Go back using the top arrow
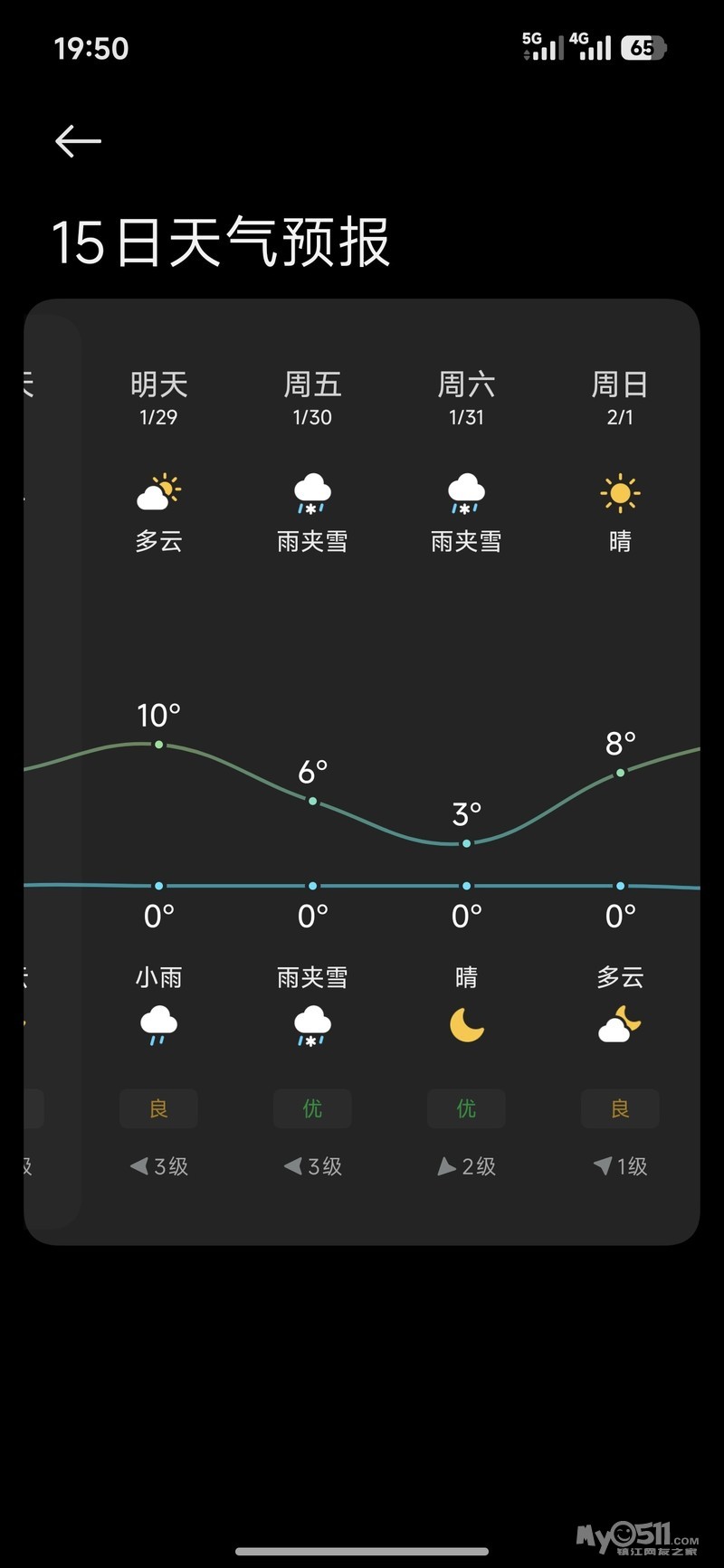Image resolution: width=724 pixels, height=1568 pixels. tap(78, 141)
